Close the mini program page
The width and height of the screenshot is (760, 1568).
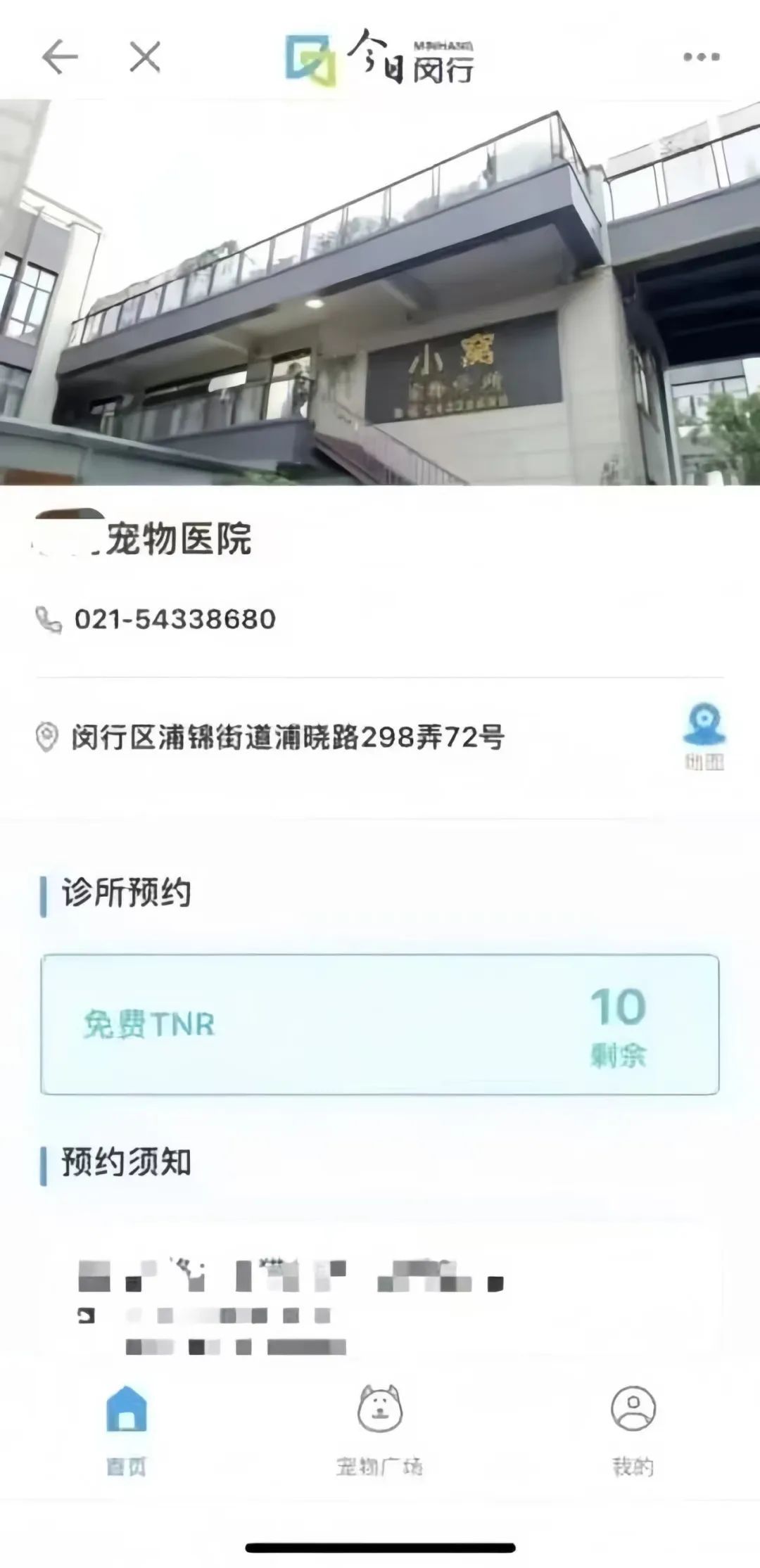(145, 57)
